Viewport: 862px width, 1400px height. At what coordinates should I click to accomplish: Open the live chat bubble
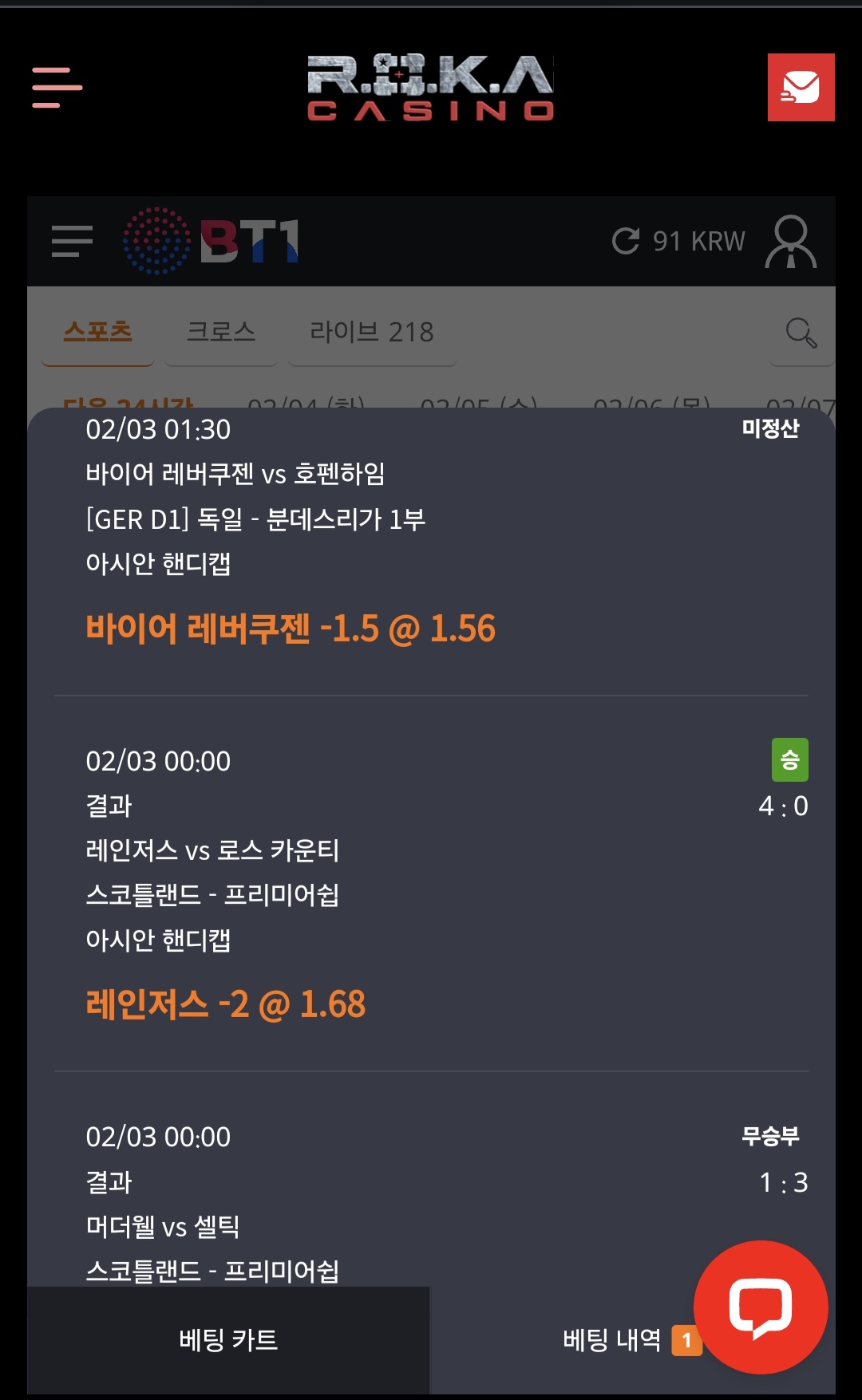coord(761,1307)
